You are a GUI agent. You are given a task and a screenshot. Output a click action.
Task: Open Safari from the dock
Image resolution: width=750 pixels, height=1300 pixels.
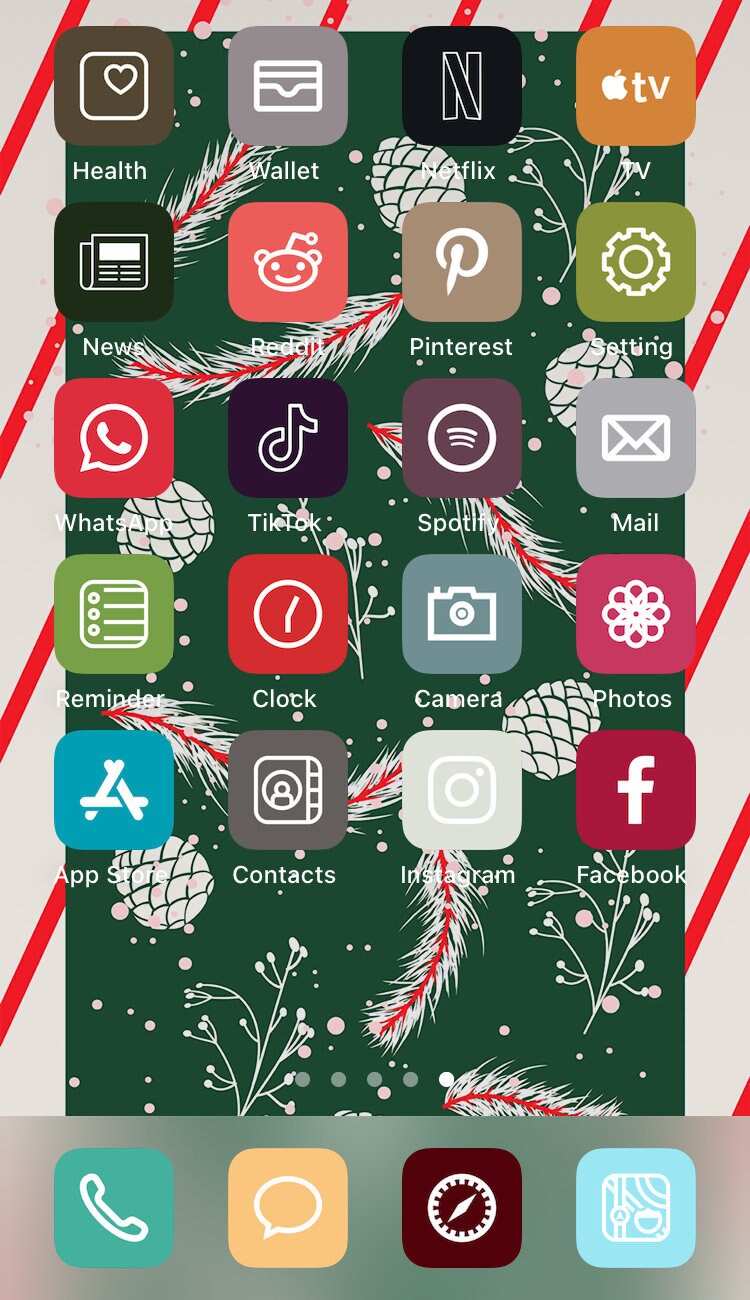coord(462,1208)
